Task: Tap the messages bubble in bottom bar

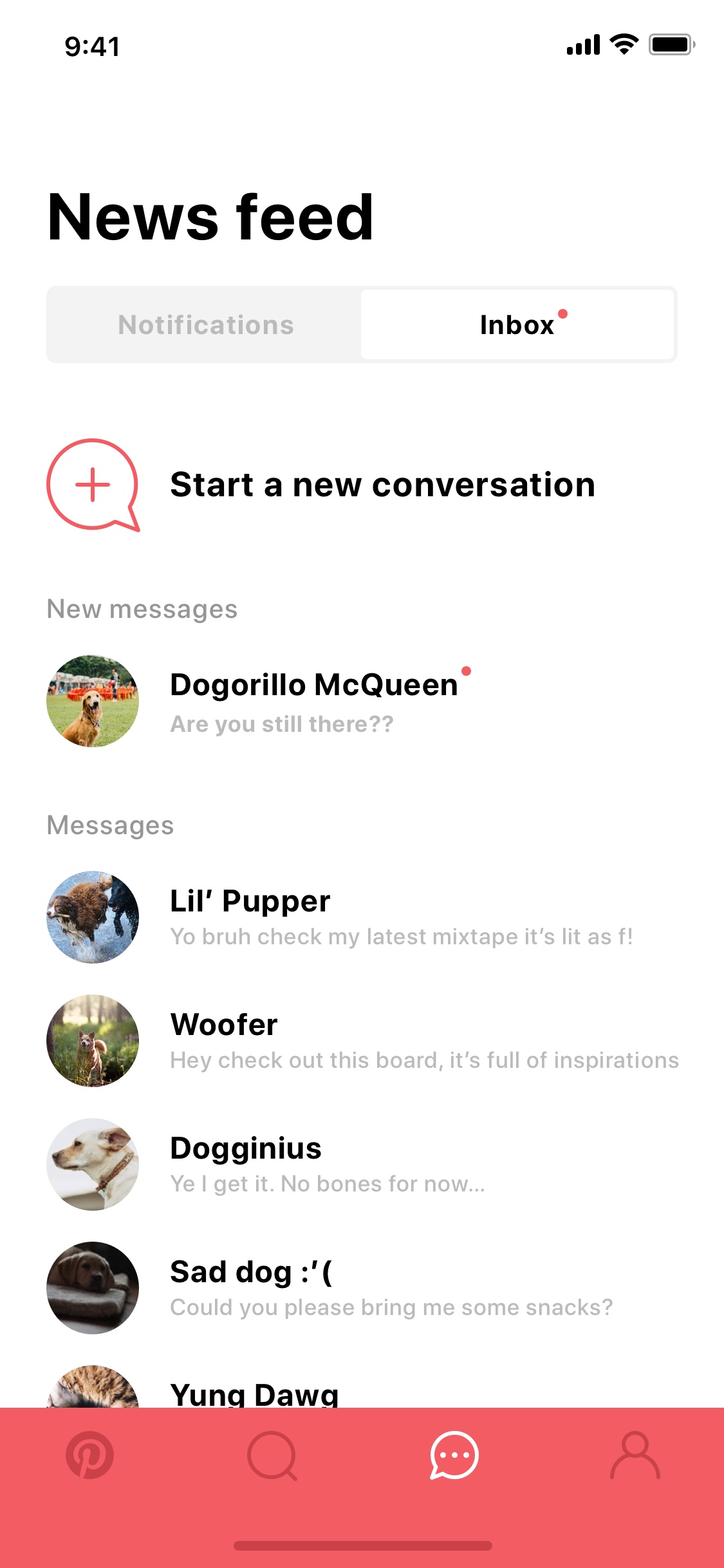Action: click(x=454, y=1455)
